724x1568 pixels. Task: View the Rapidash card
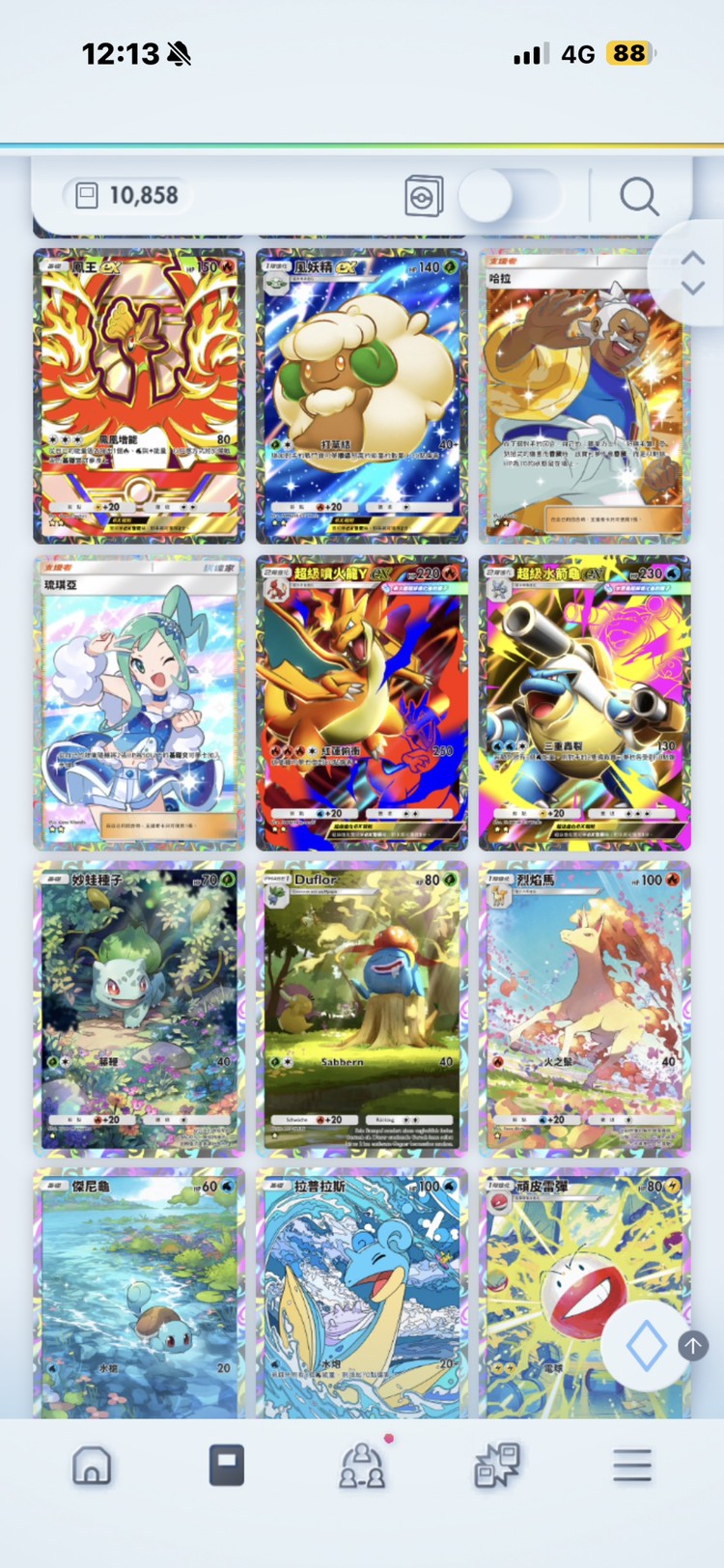(584, 1009)
